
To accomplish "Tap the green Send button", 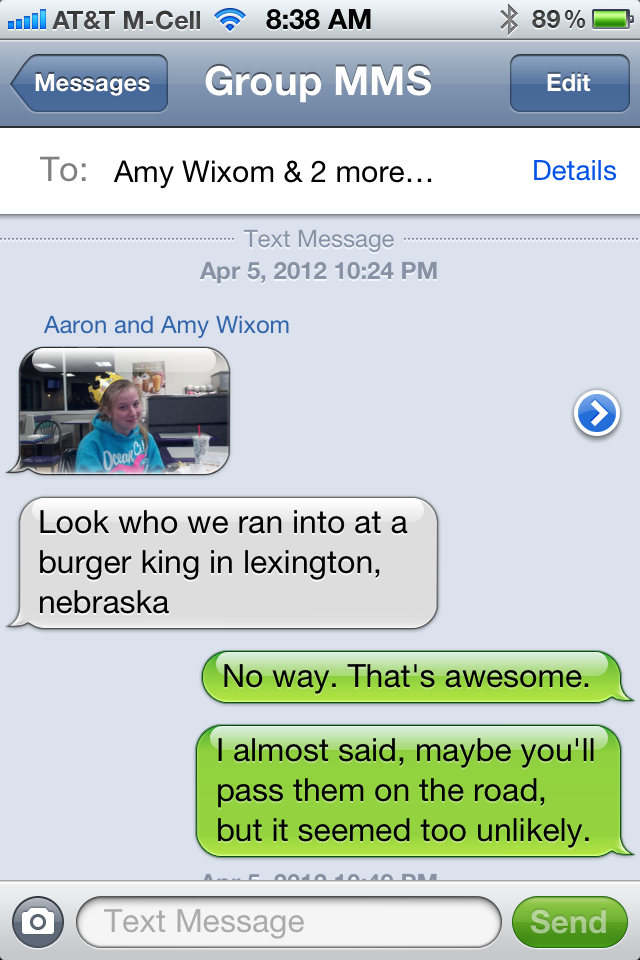I will pos(568,921).
